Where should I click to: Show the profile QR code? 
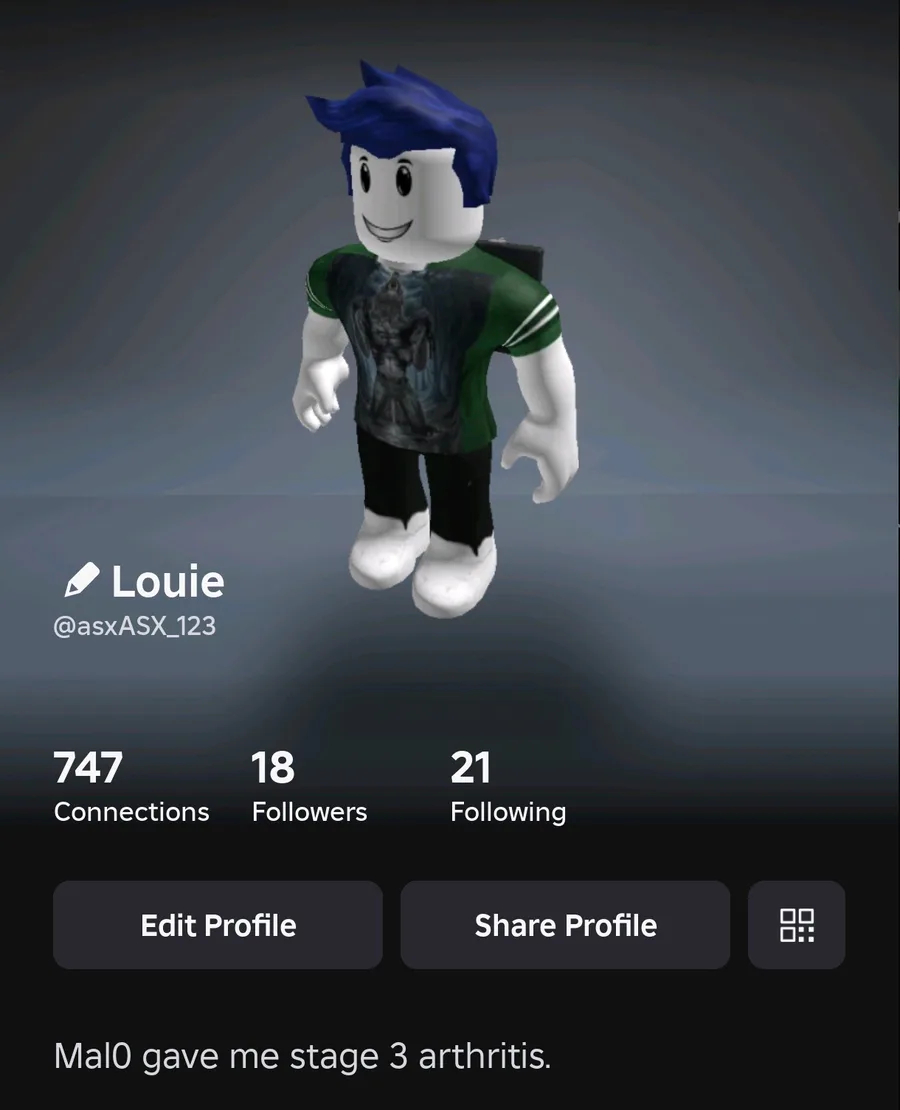click(x=796, y=925)
